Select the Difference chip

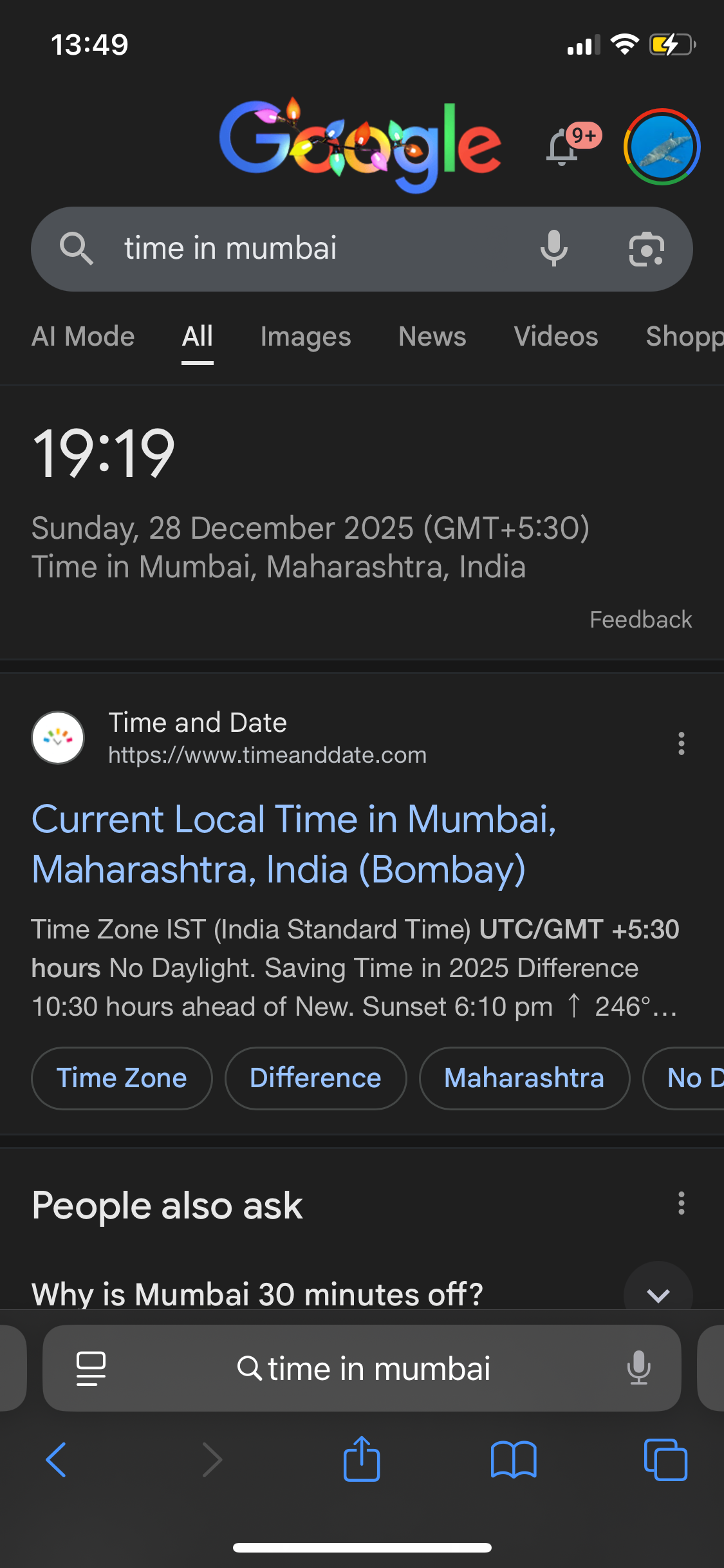tap(315, 1078)
